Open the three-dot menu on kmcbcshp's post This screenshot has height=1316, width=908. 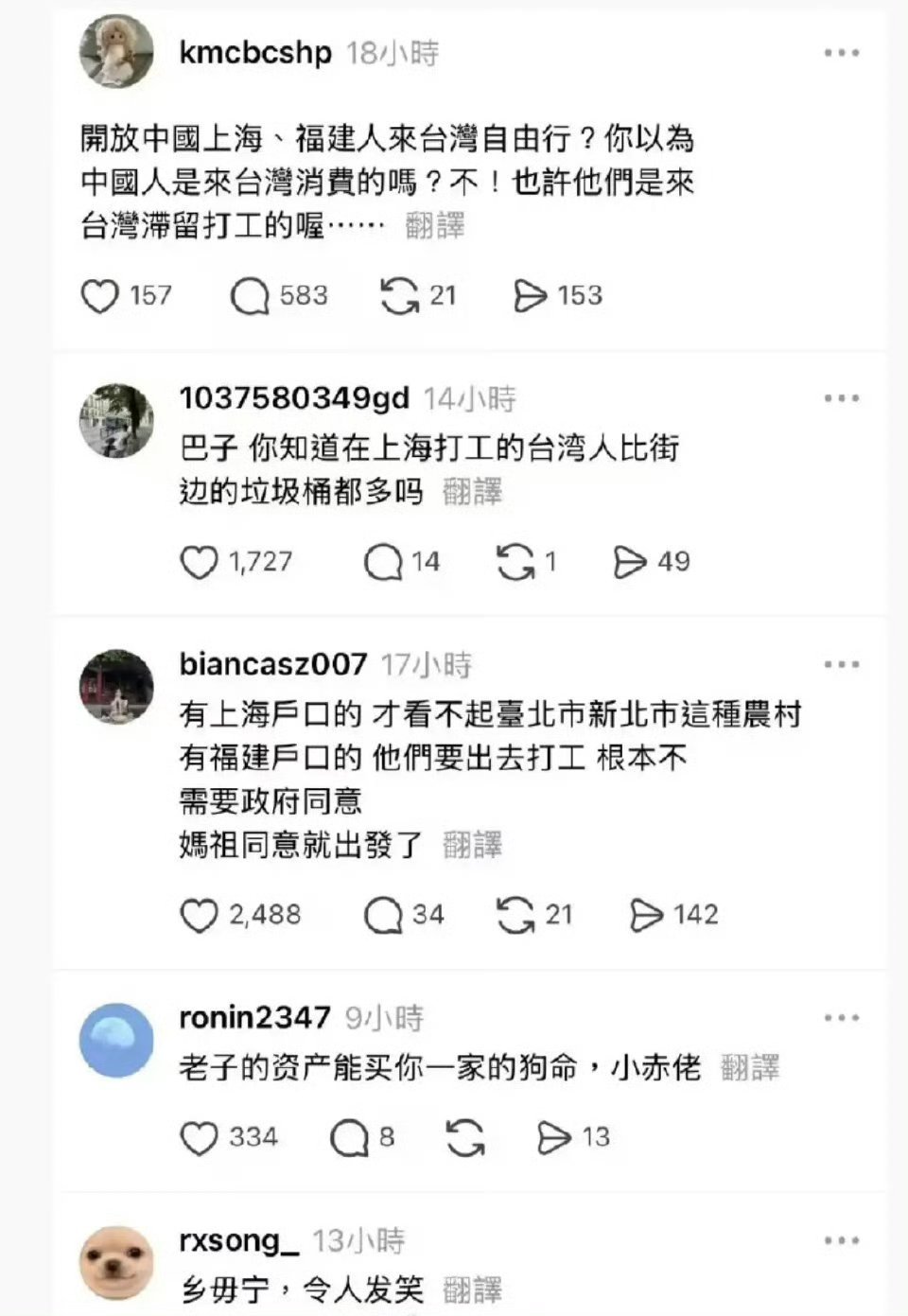pos(840,54)
